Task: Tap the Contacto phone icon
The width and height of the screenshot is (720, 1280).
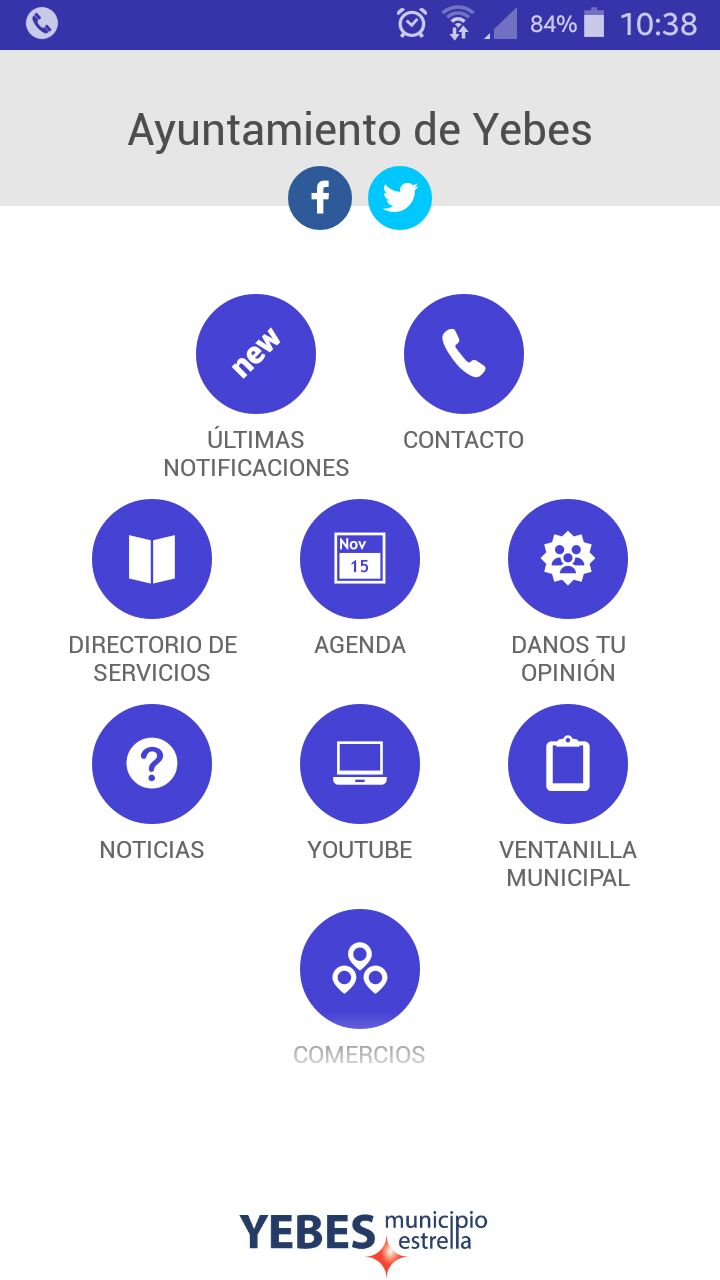Action: tap(463, 353)
